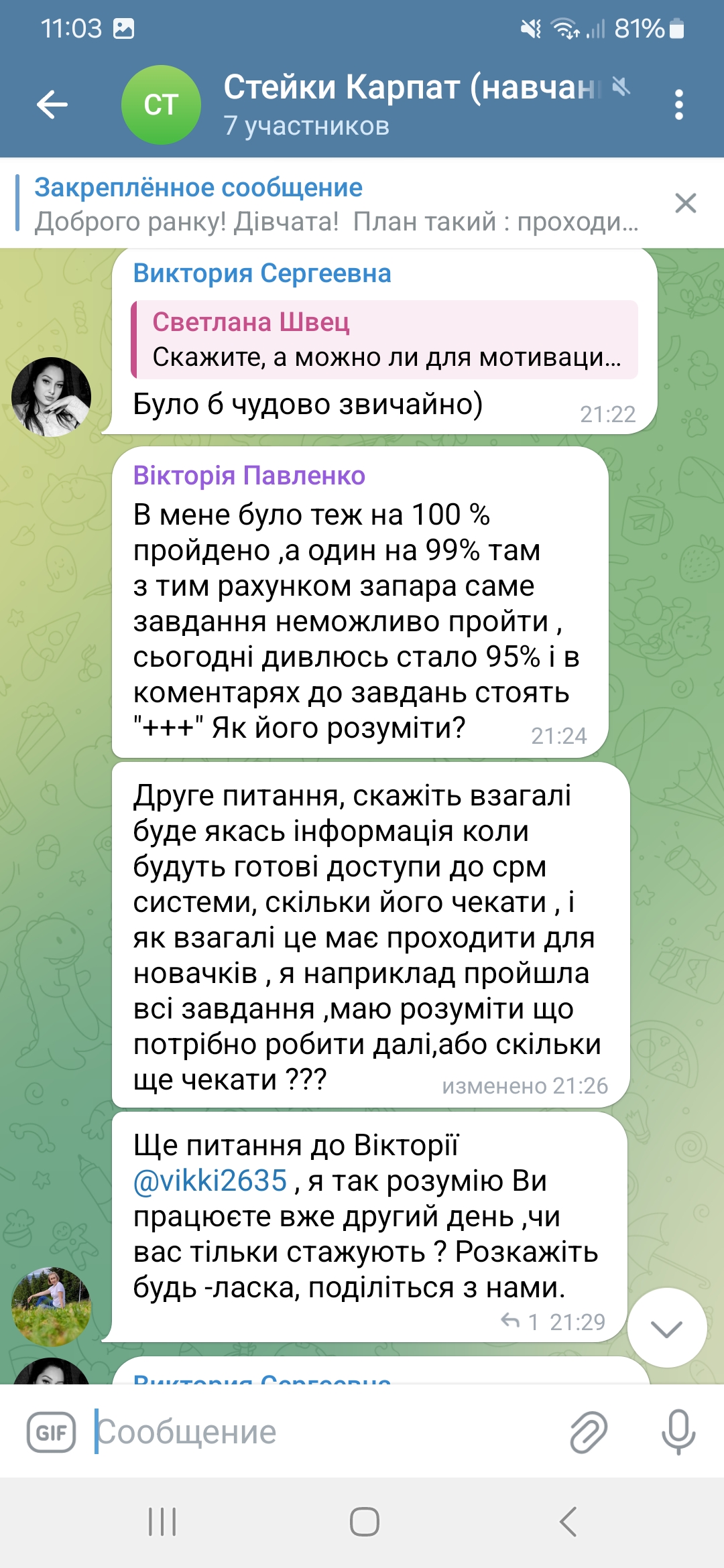The width and height of the screenshot is (724, 1568).
Task: Go to the home screen
Action: 364,1522
